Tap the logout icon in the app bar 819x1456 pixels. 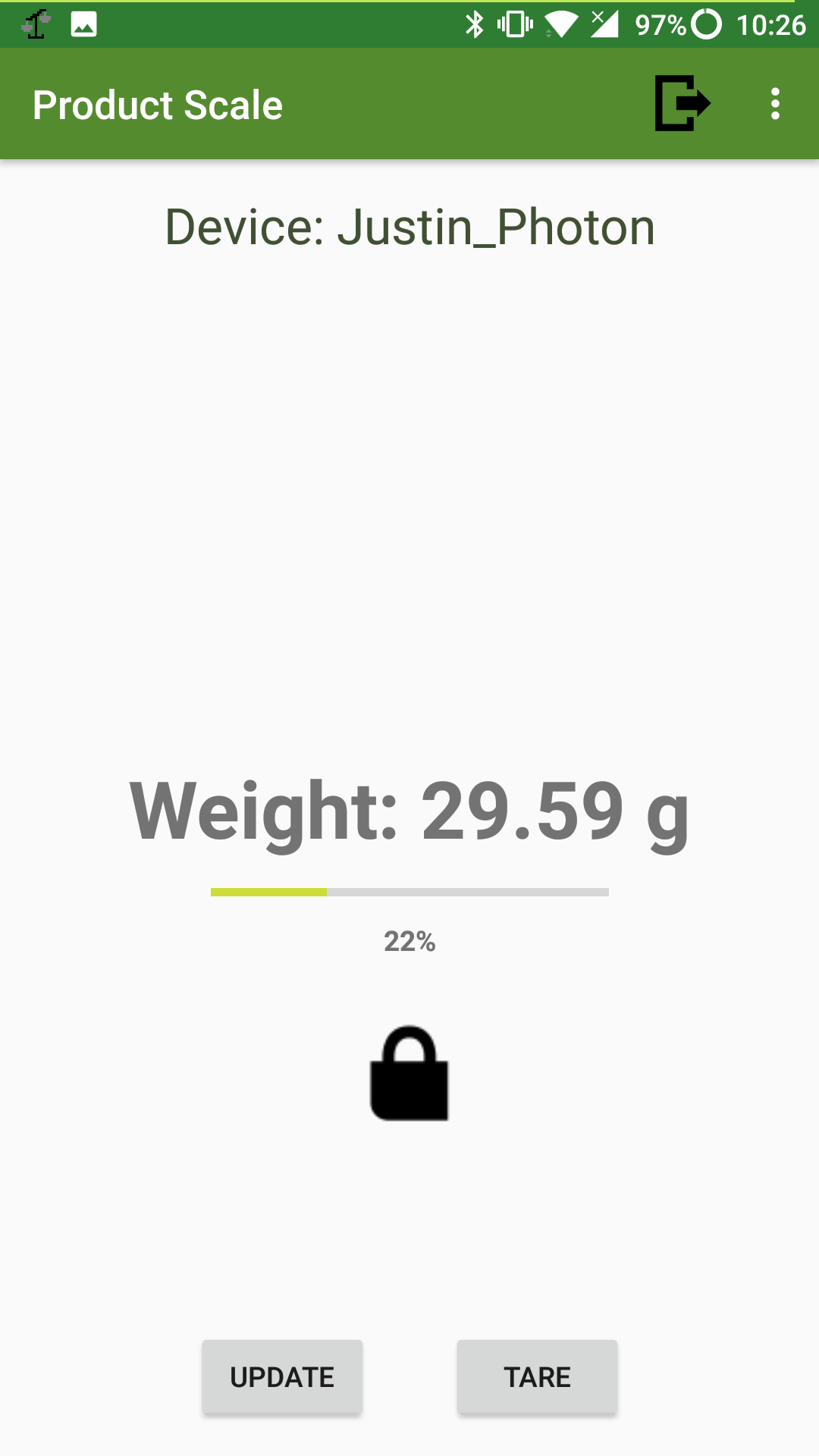click(682, 103)
